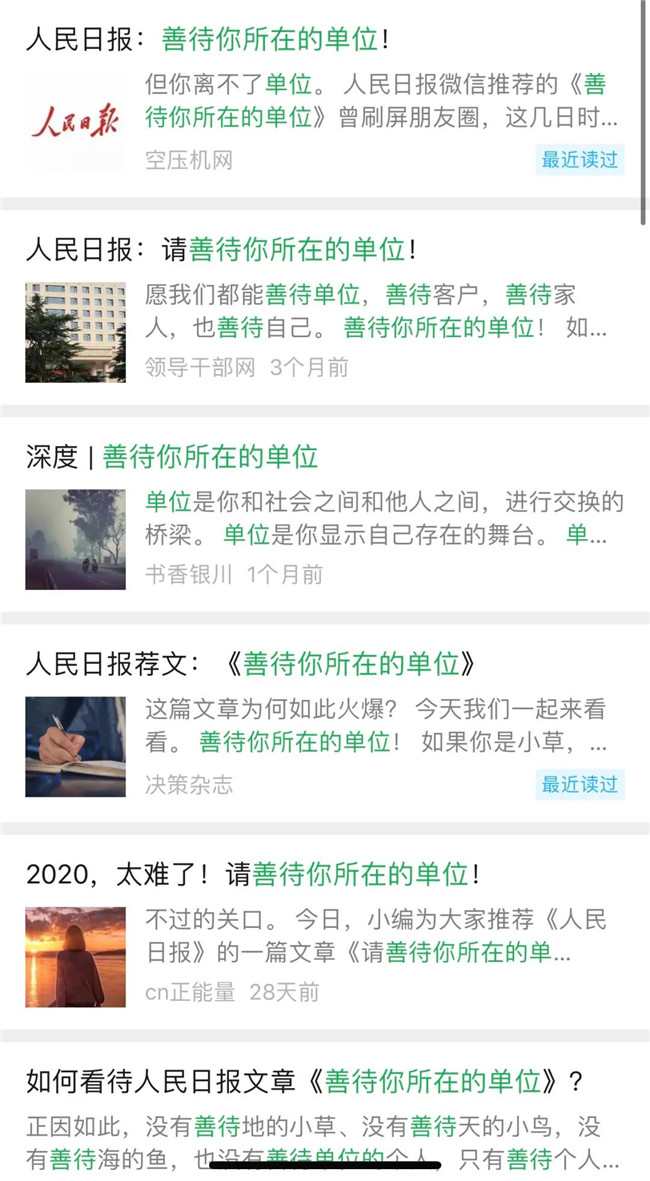The image size is (650, 1181).
Task: Open the 深度 article from 书香银川
Action: tap(172, 457)
